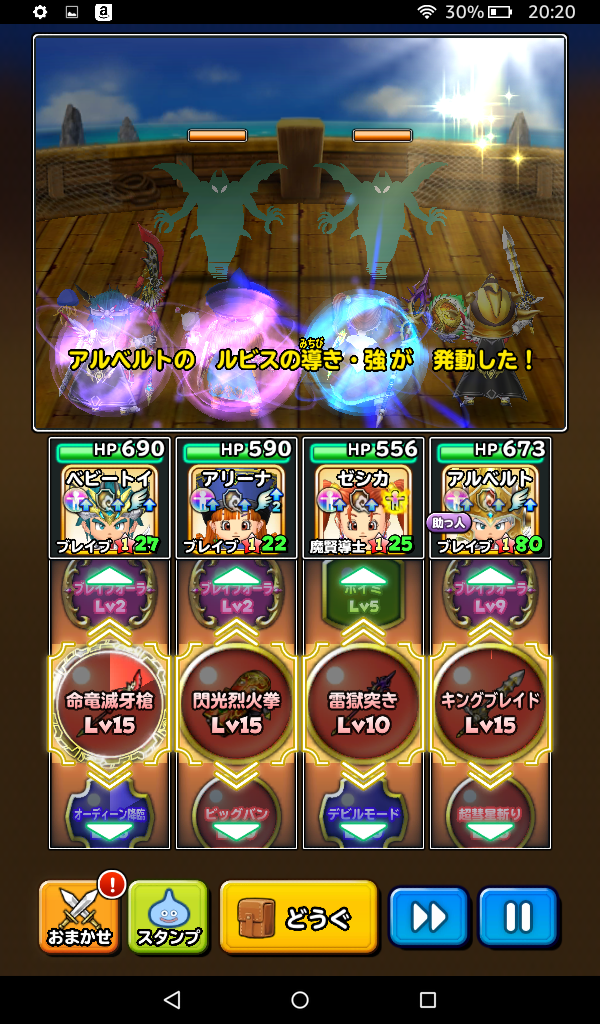The image size is (600, 1024).
Task: Switch to the デビルモード skill
Action: (363, 817)
